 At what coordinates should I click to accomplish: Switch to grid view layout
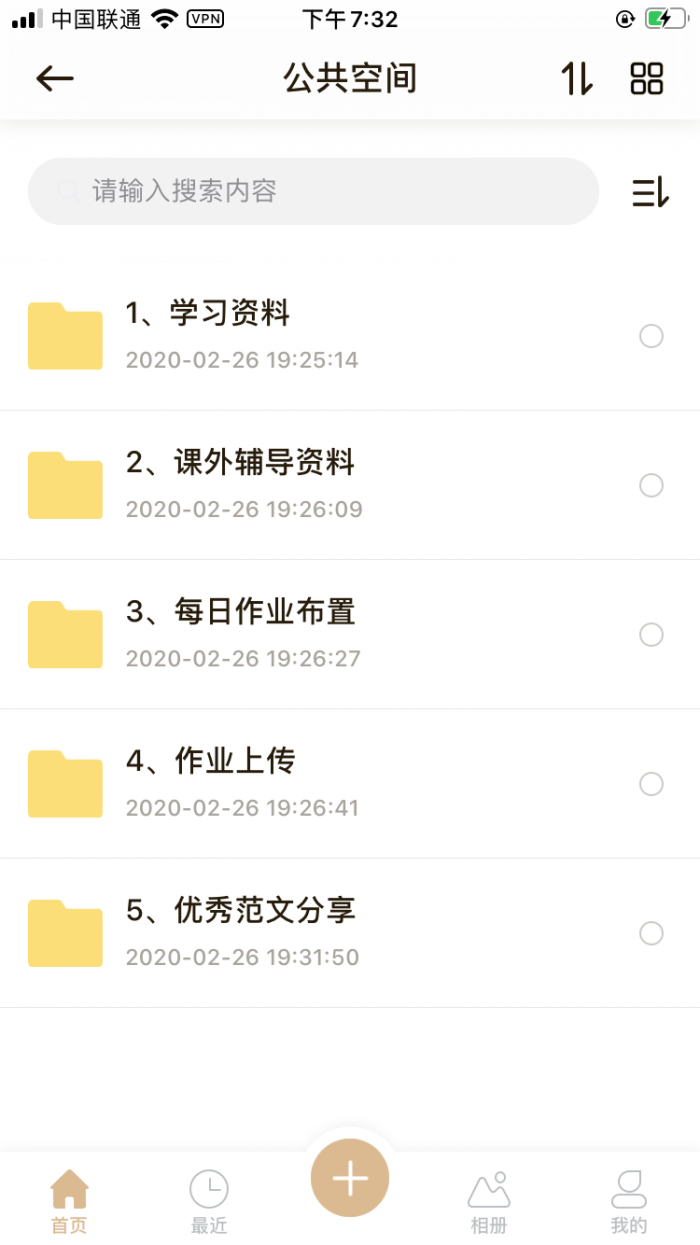click(647, 79)
